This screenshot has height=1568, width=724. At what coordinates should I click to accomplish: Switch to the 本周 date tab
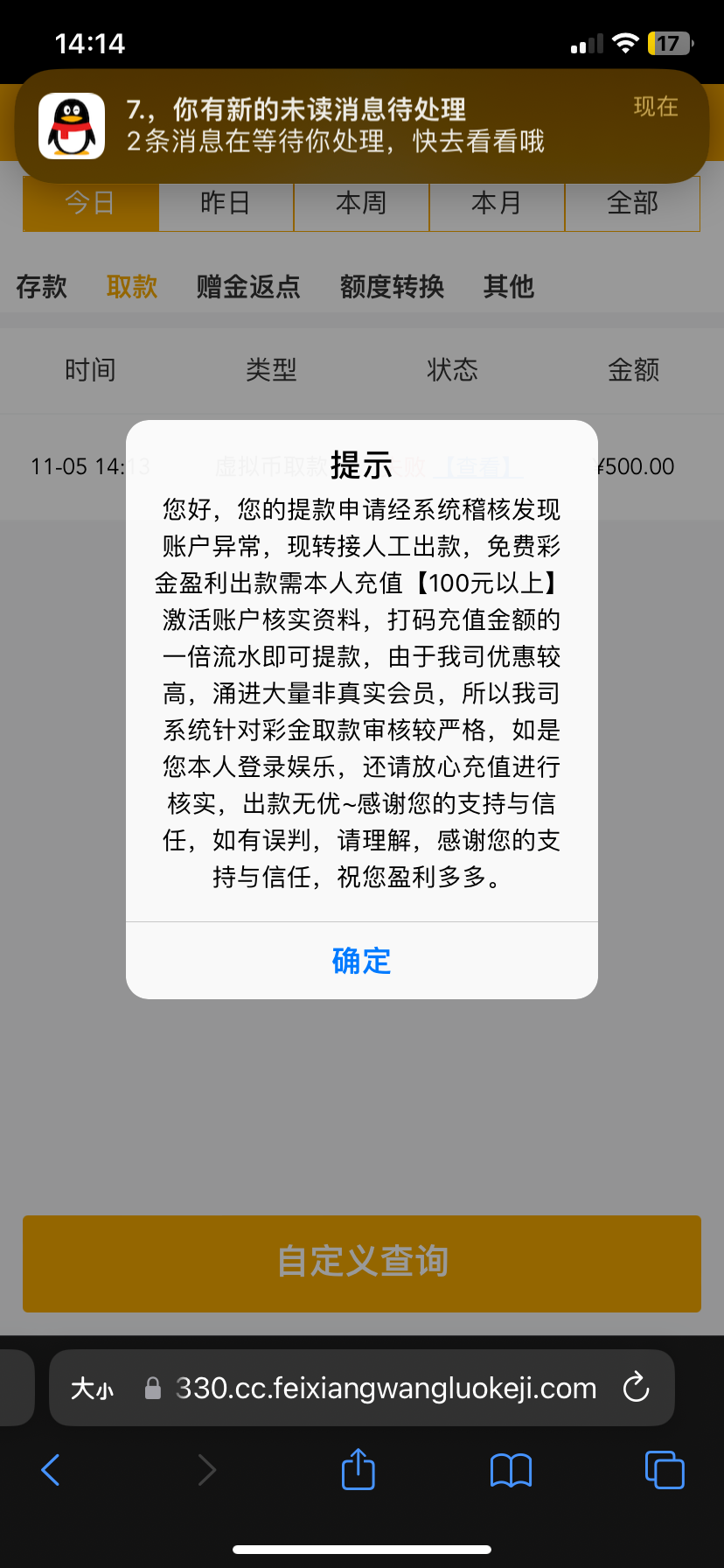[x=361, y=203]
